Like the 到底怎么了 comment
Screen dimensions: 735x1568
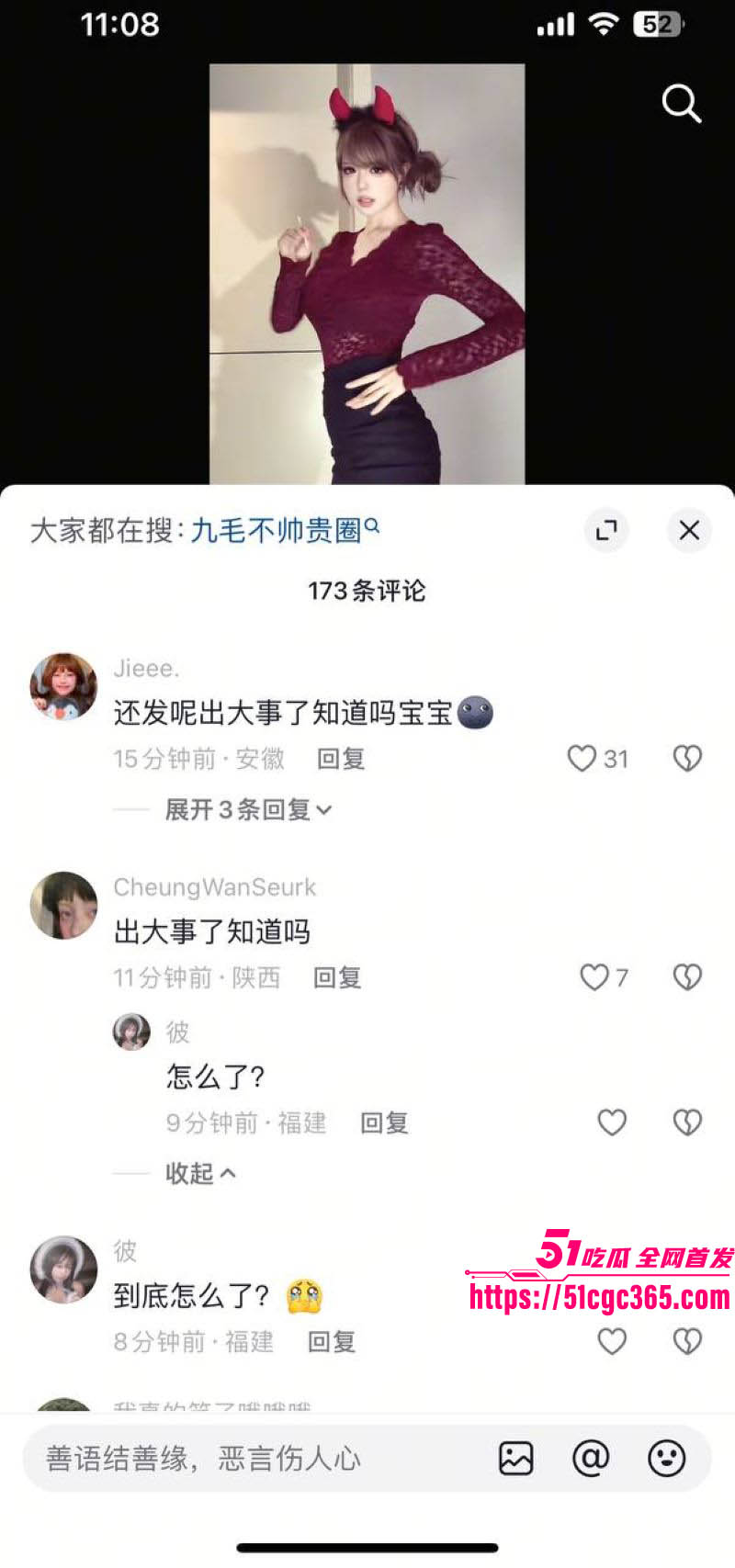pyautogui.click(x=612, y=1341)
